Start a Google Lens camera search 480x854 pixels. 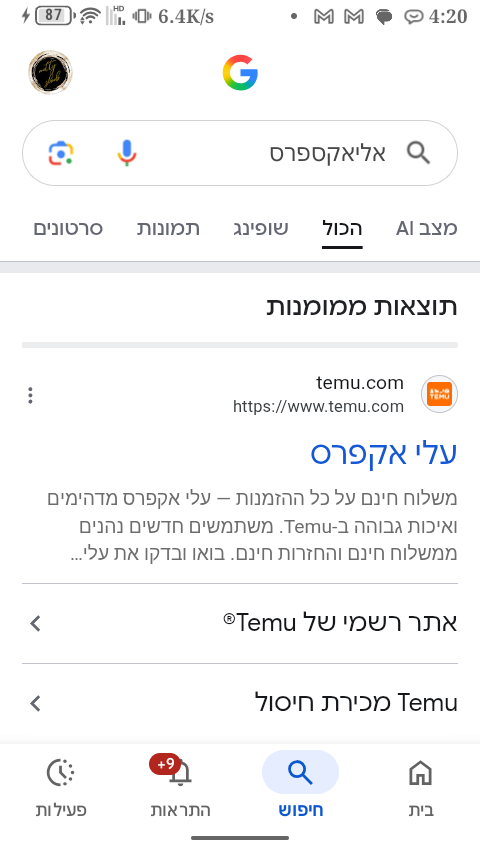(61, 153)
